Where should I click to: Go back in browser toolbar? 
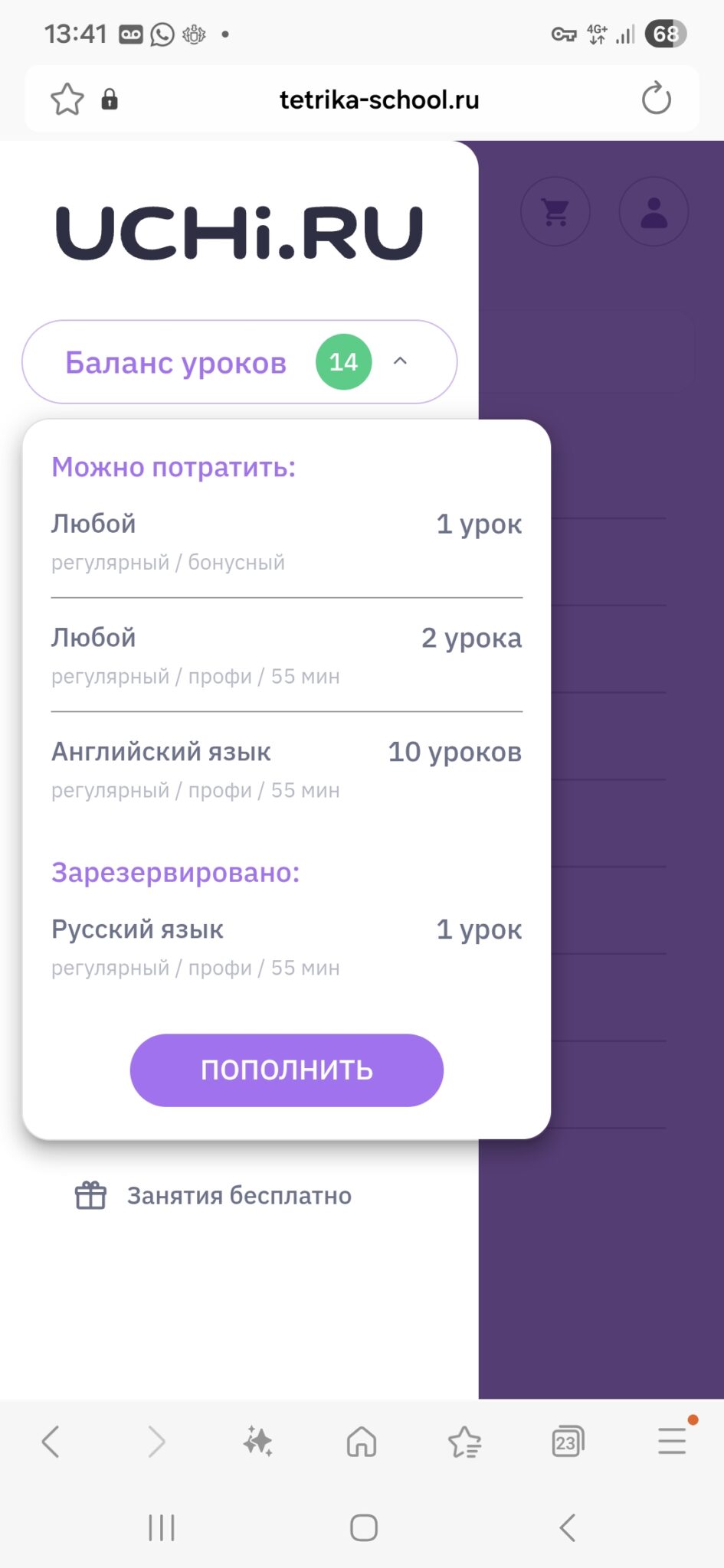51,1442
